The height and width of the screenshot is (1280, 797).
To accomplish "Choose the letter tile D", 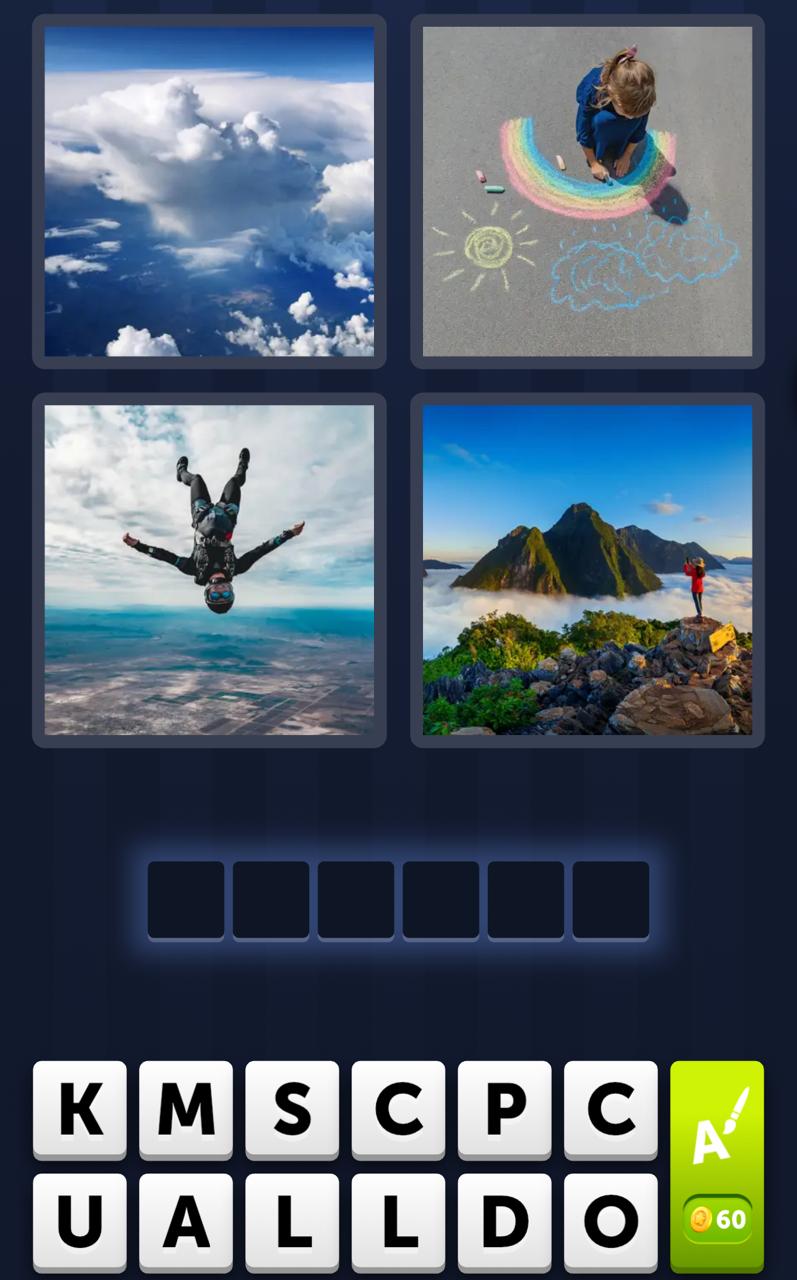I will click(505, 1220).
